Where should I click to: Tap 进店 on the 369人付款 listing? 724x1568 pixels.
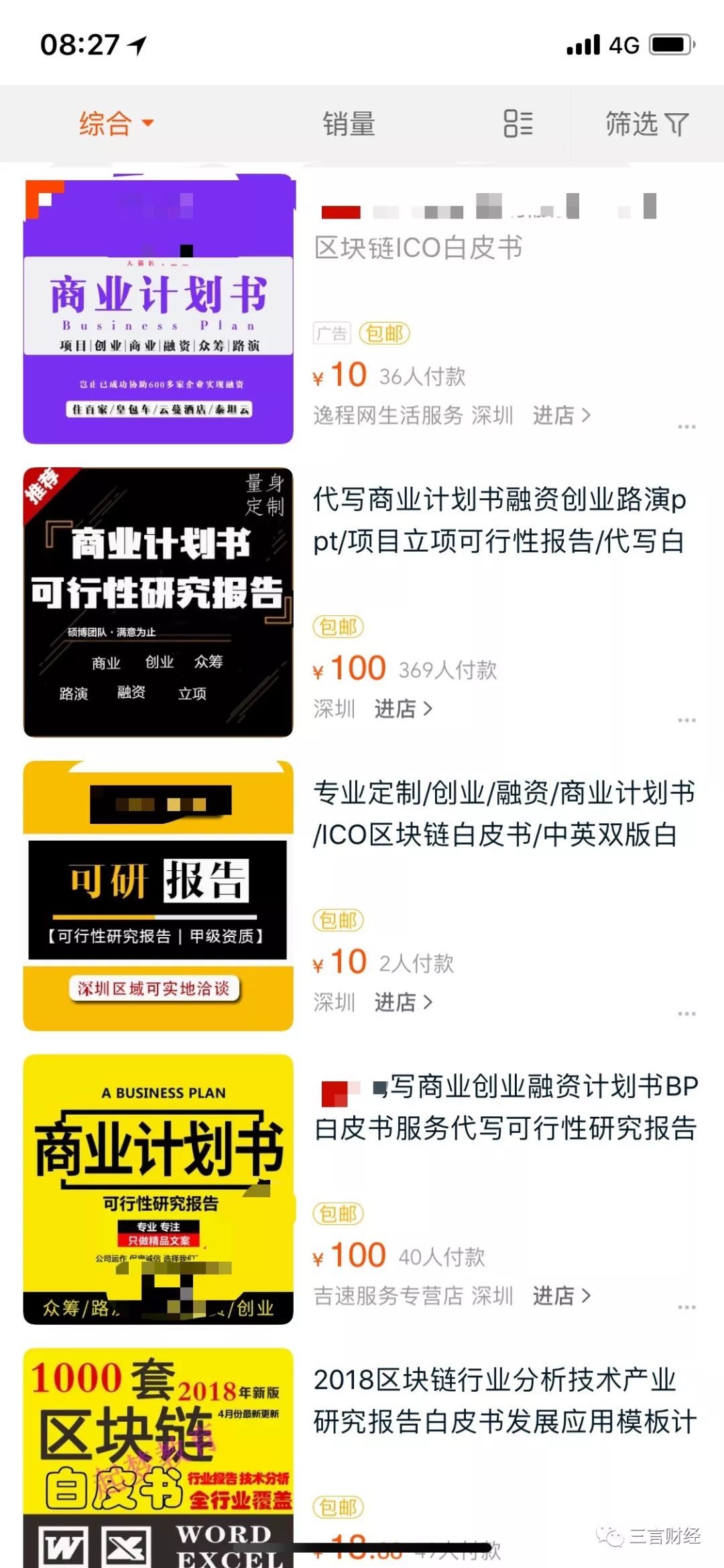click(403, 709)
